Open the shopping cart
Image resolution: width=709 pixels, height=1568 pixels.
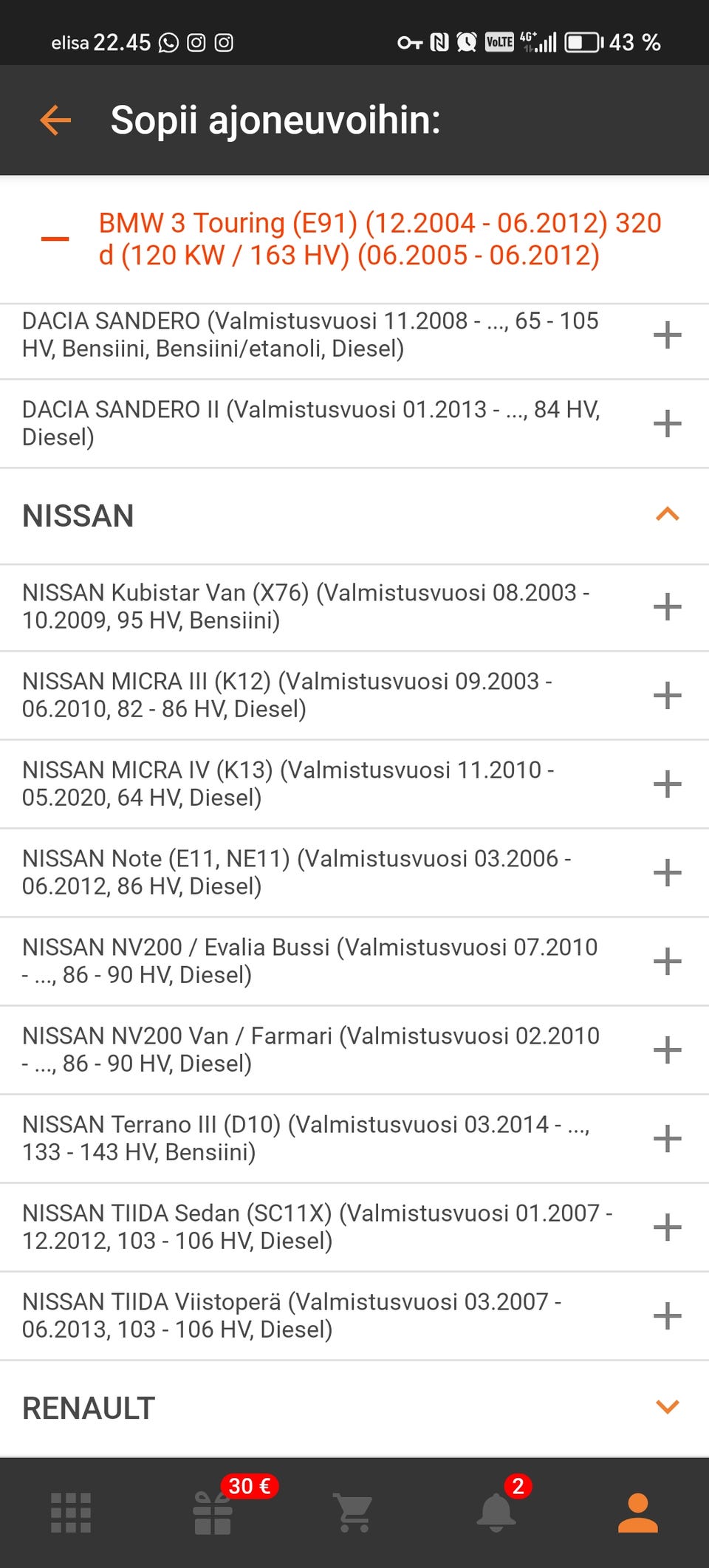click(x=354, y=1513)
